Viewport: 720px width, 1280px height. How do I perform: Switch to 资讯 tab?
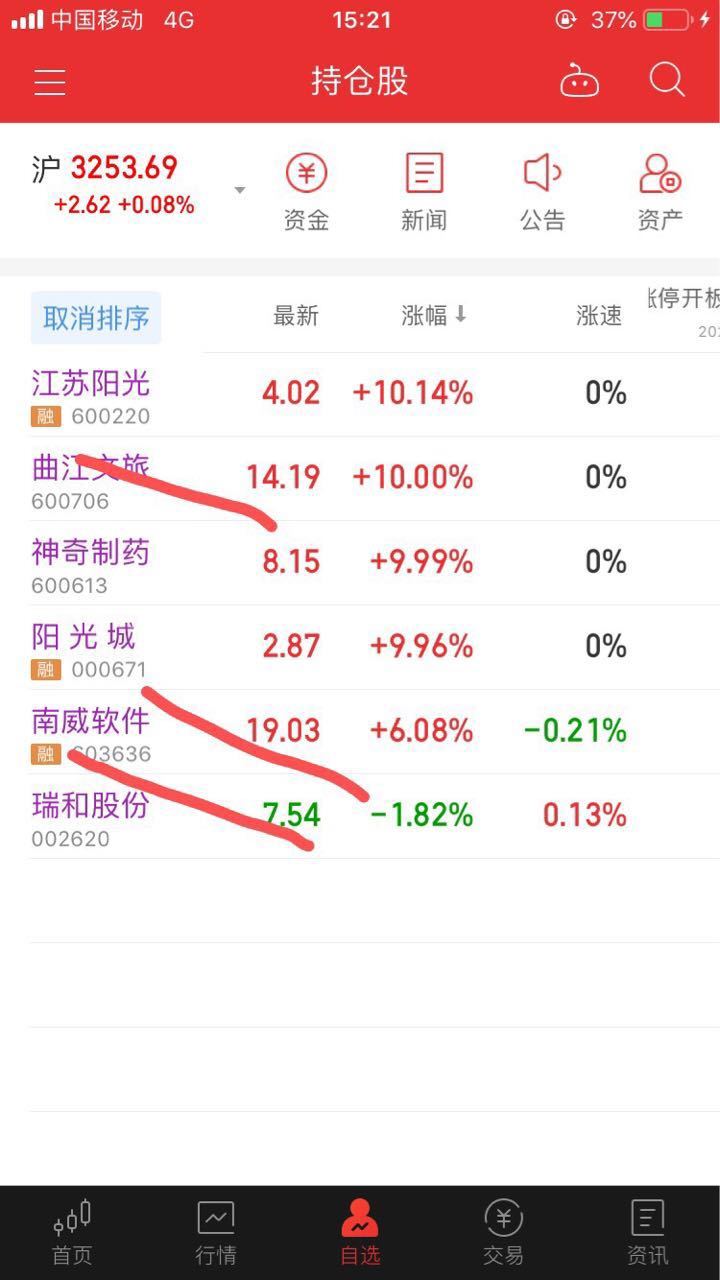(x=647, y=1233)
